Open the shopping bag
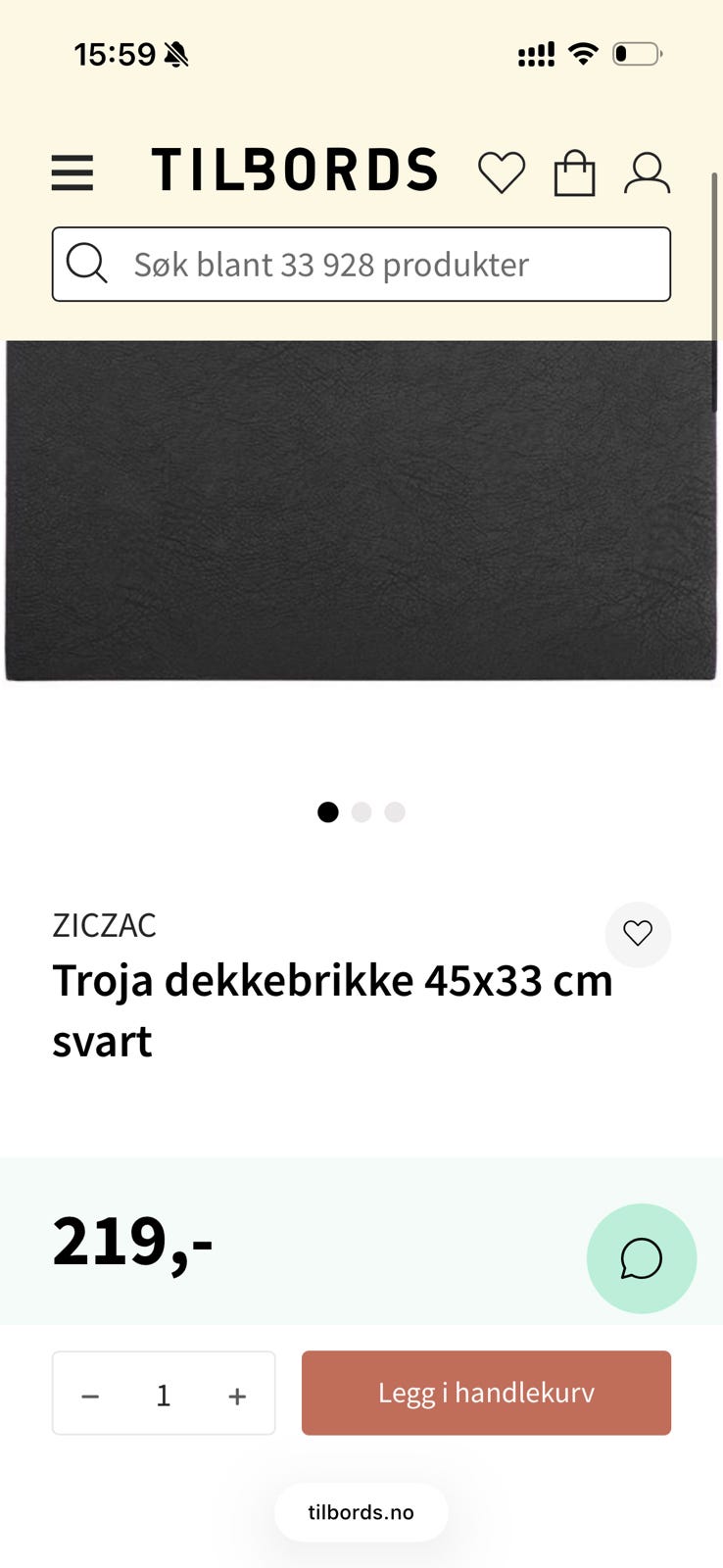This screenshot has width=723, height=1568. pos(574,172)
